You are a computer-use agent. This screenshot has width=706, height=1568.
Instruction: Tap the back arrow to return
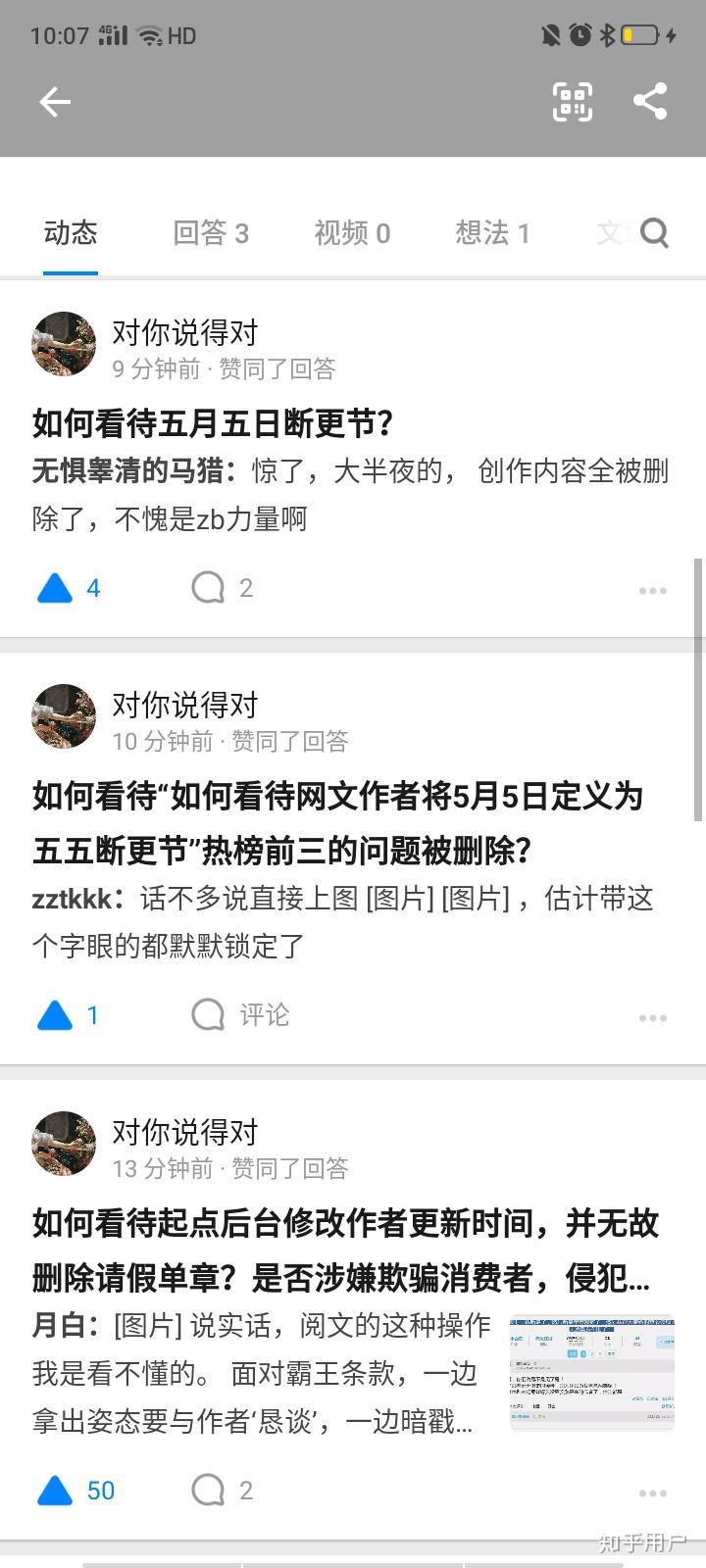(x=55, y=102)
